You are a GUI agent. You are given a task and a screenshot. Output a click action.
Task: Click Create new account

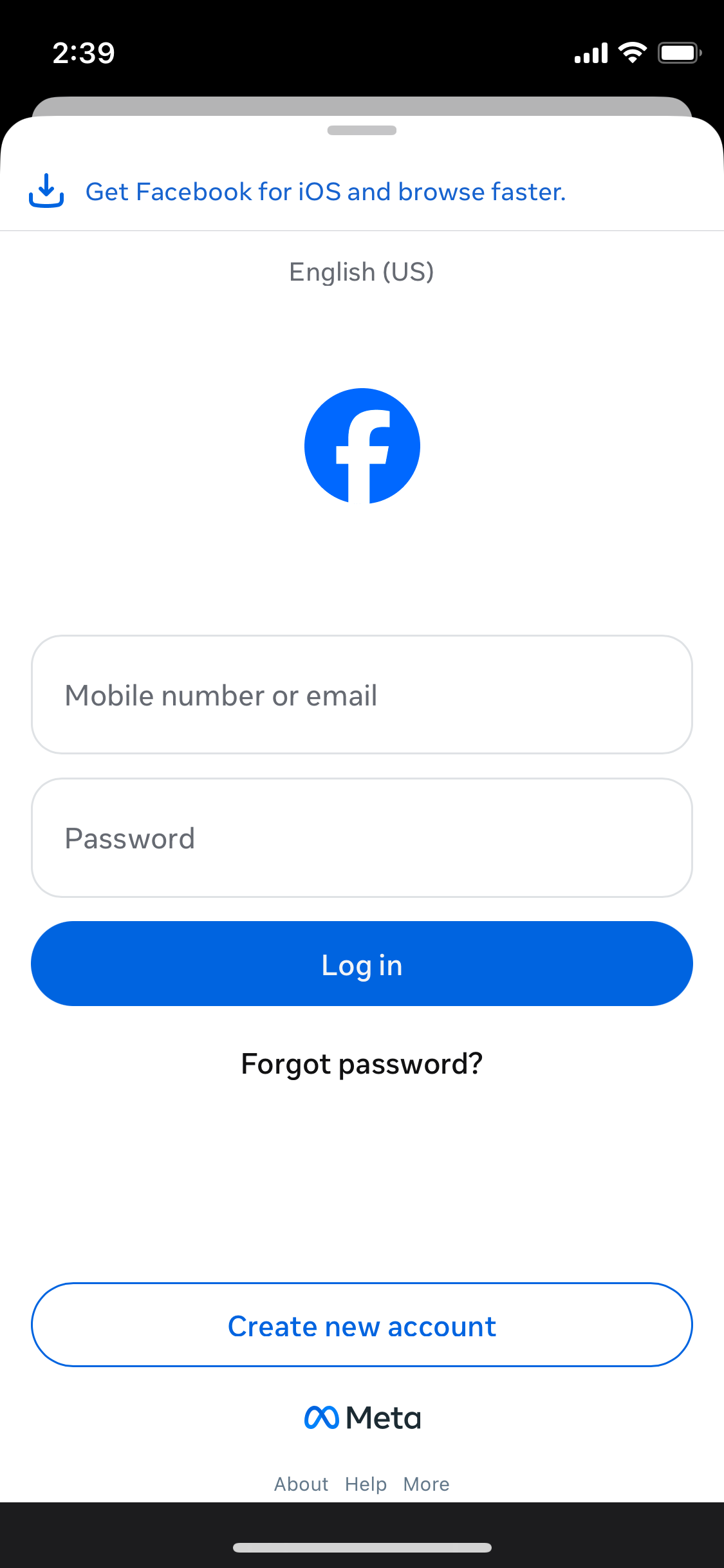pos(362,1325)
